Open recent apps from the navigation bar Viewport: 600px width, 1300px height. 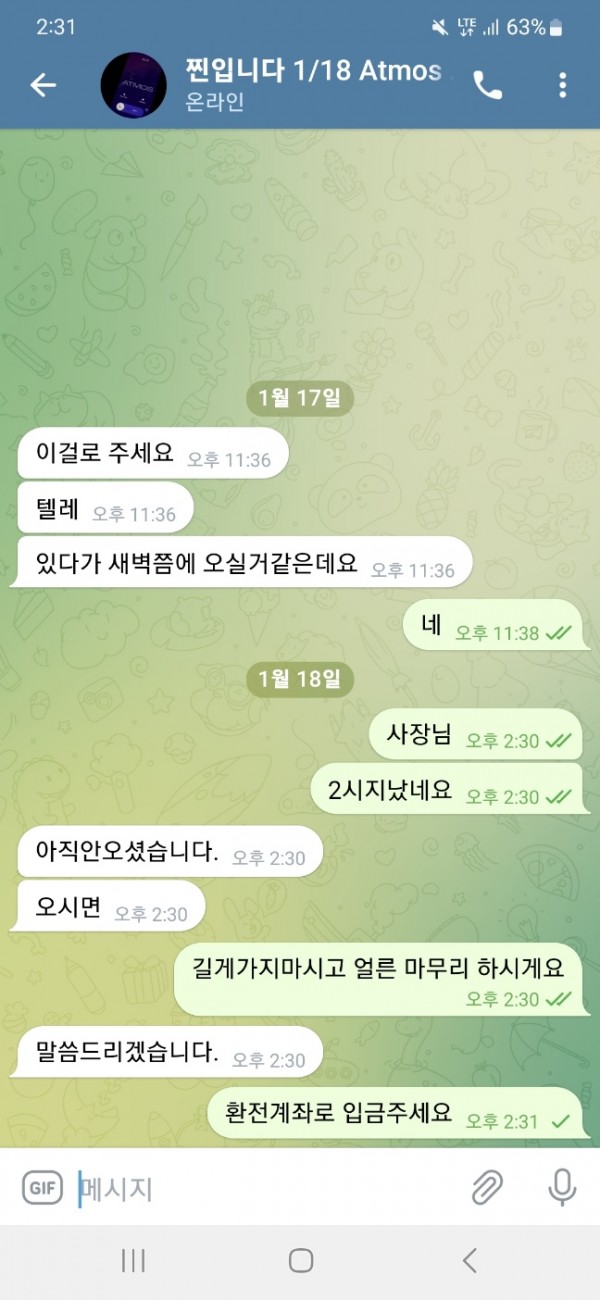(133, 1260)
